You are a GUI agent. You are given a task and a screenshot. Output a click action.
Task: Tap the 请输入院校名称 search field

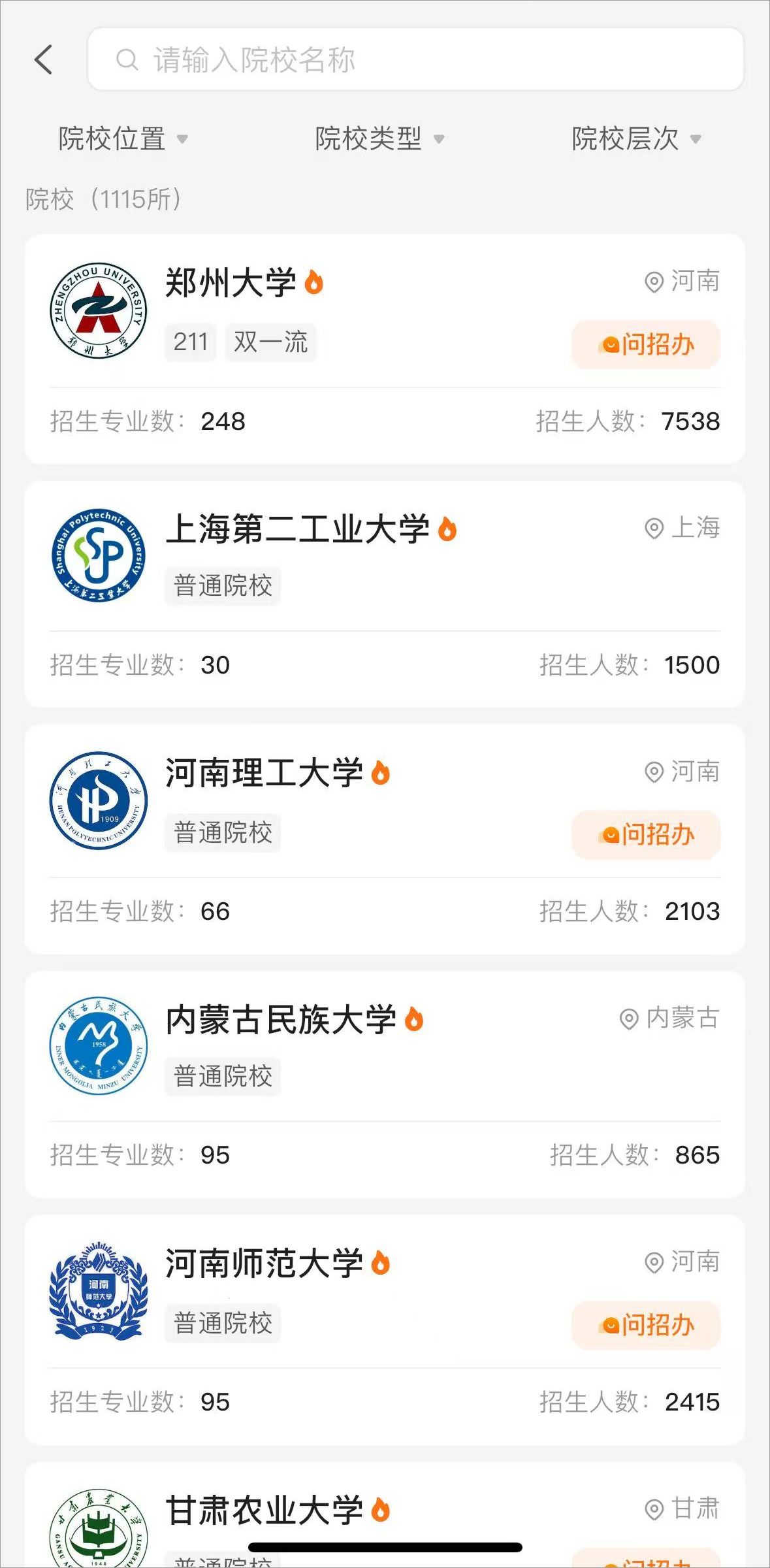415,59
